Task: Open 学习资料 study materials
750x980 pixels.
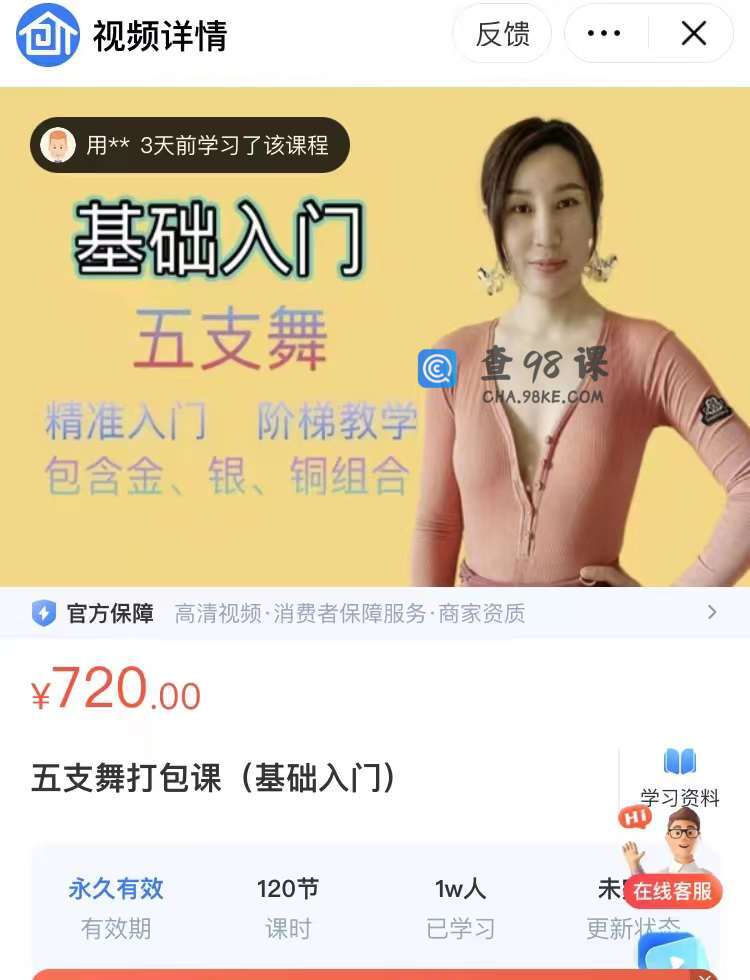Action: click(x=680, y=777)
